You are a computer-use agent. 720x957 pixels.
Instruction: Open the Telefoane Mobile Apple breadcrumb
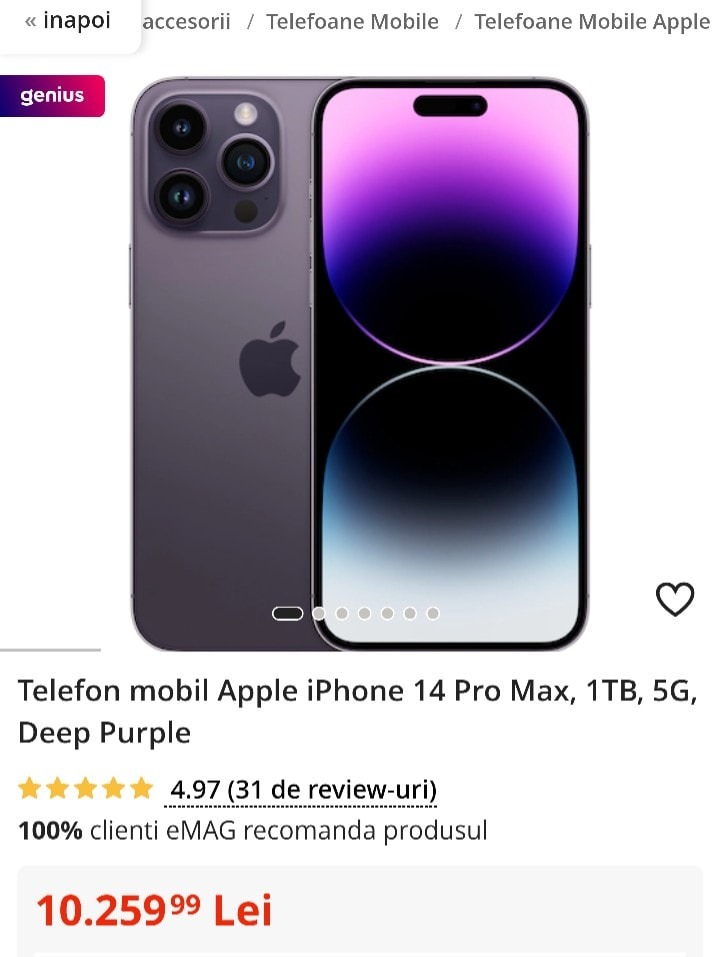click(591, 21)
